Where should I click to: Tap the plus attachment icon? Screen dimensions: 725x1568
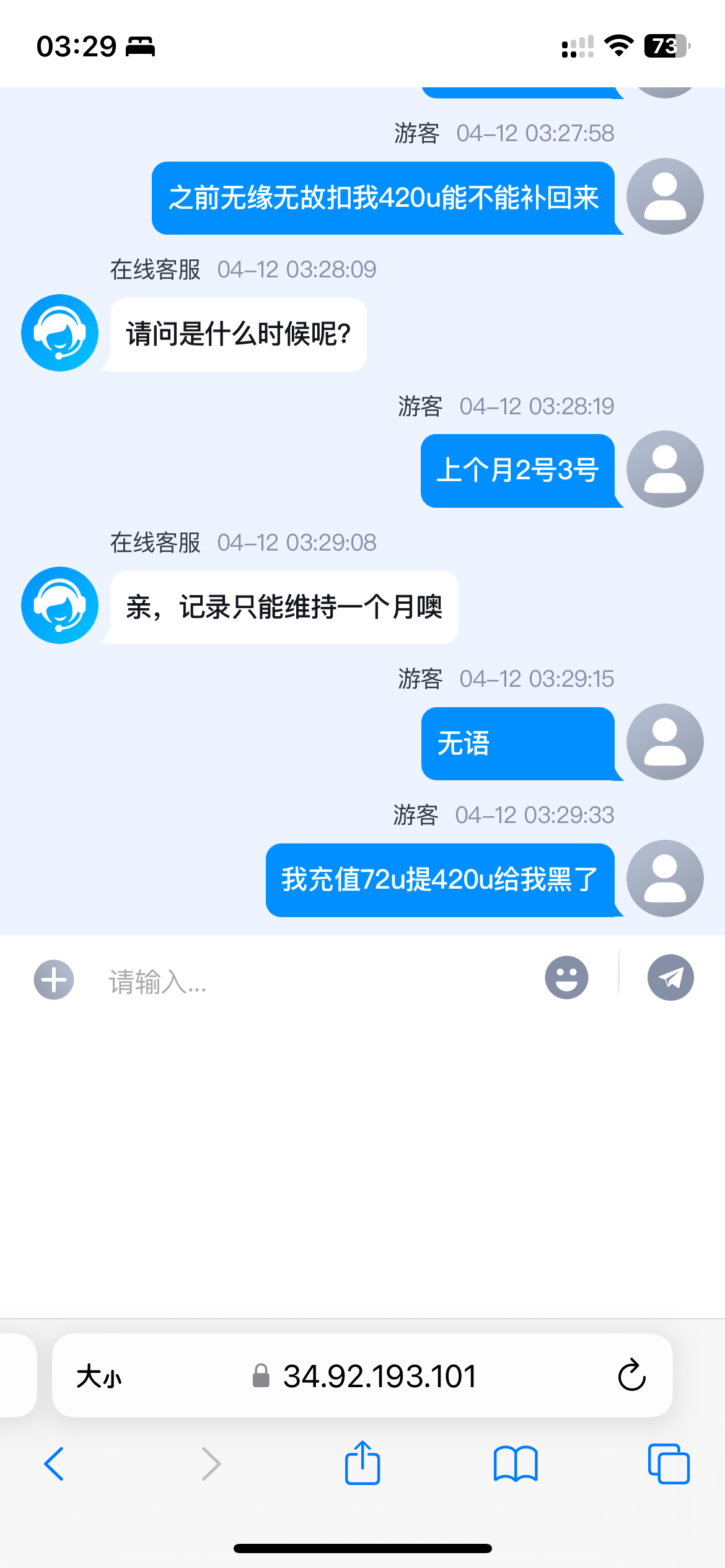(54, 980)
